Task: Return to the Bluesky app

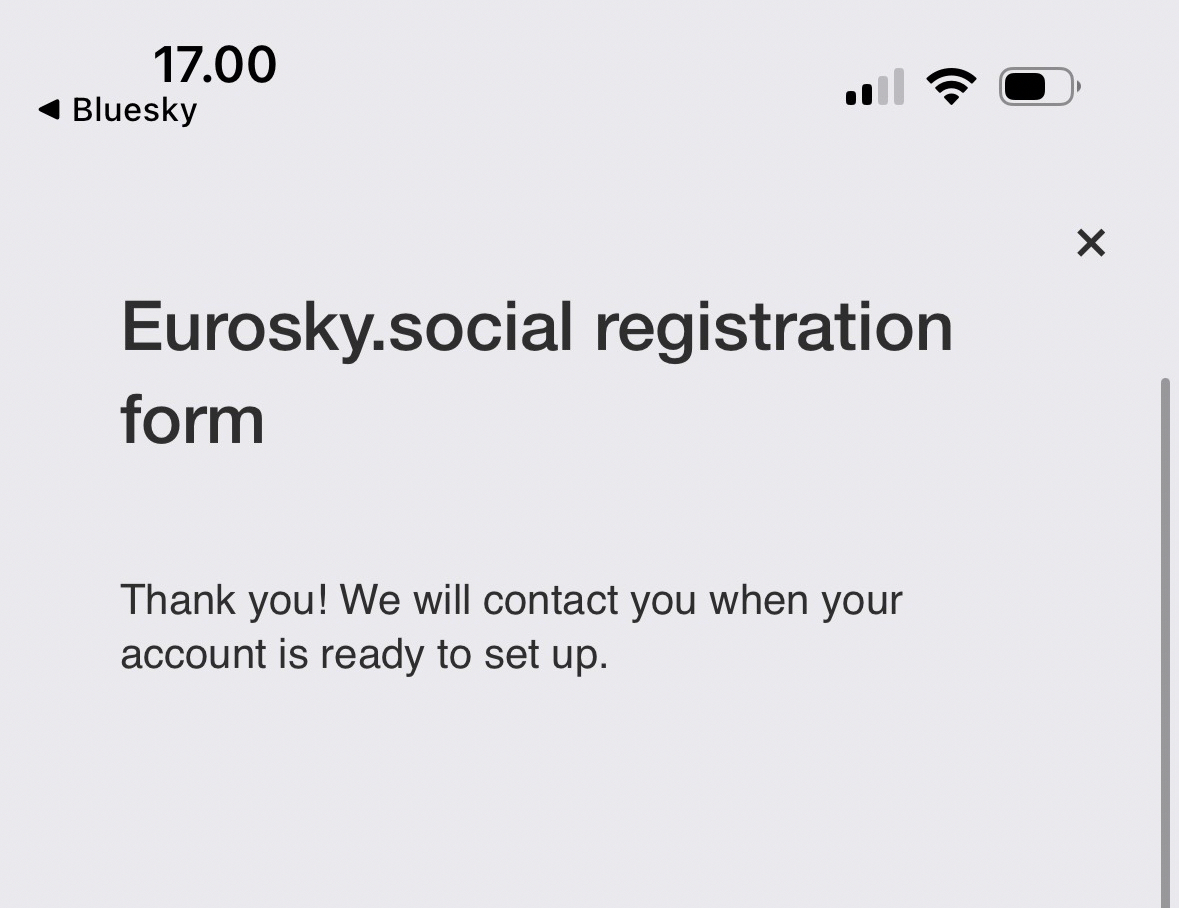Action: (118, 110)
